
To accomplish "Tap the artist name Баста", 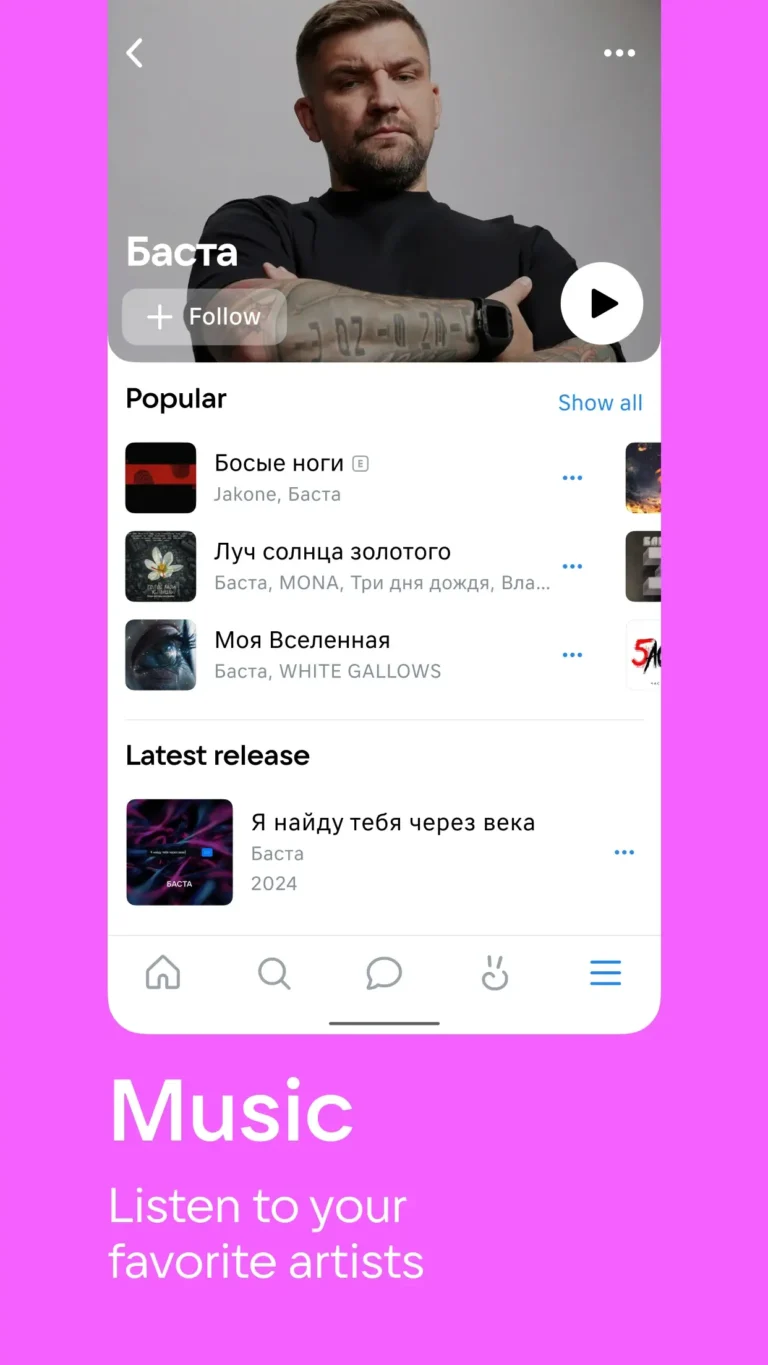I will tap(182, 253).
